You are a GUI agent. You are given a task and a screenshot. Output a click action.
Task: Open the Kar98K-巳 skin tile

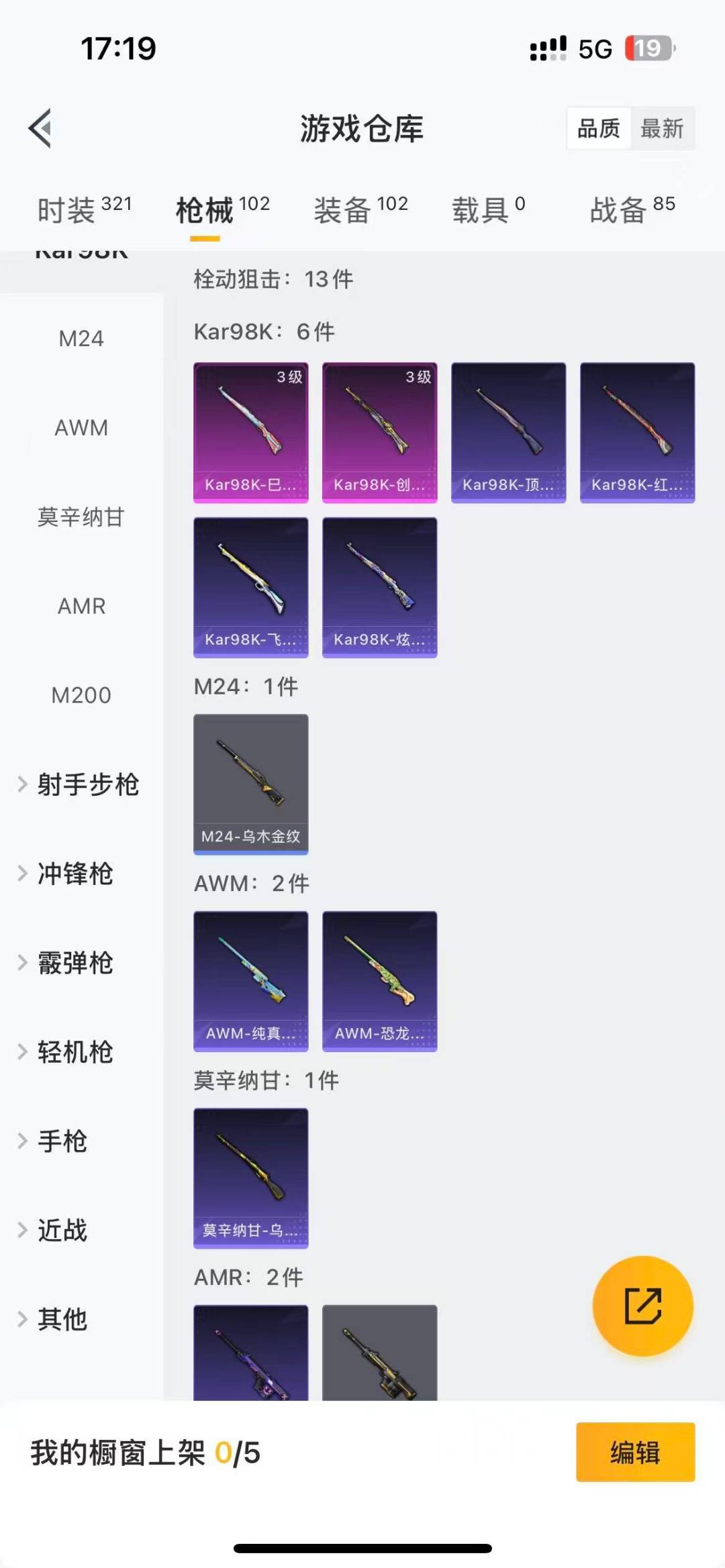[x=251, y=433]
